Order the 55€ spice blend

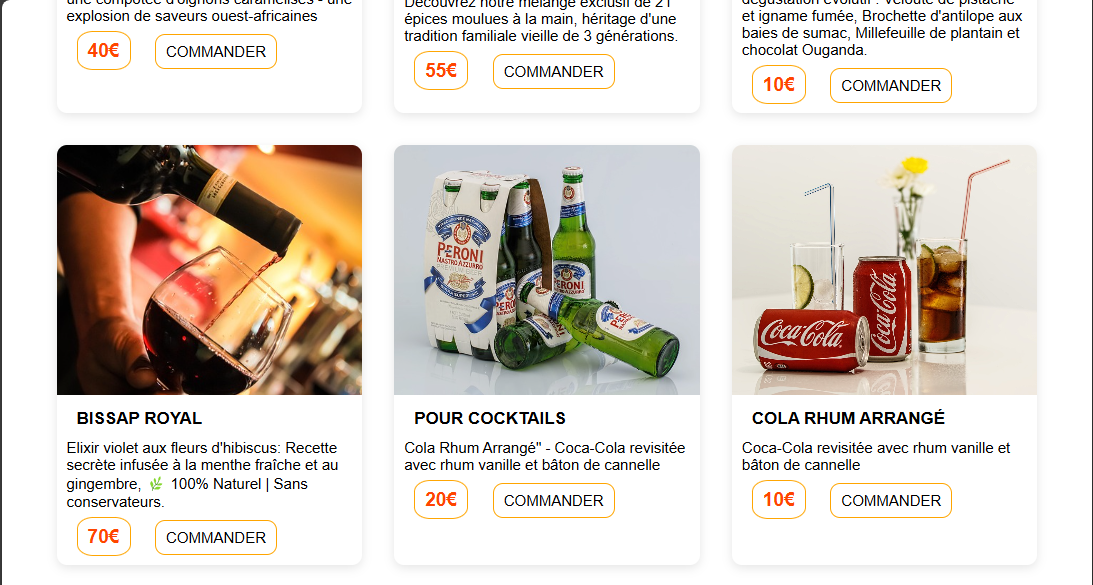point(553,71)
